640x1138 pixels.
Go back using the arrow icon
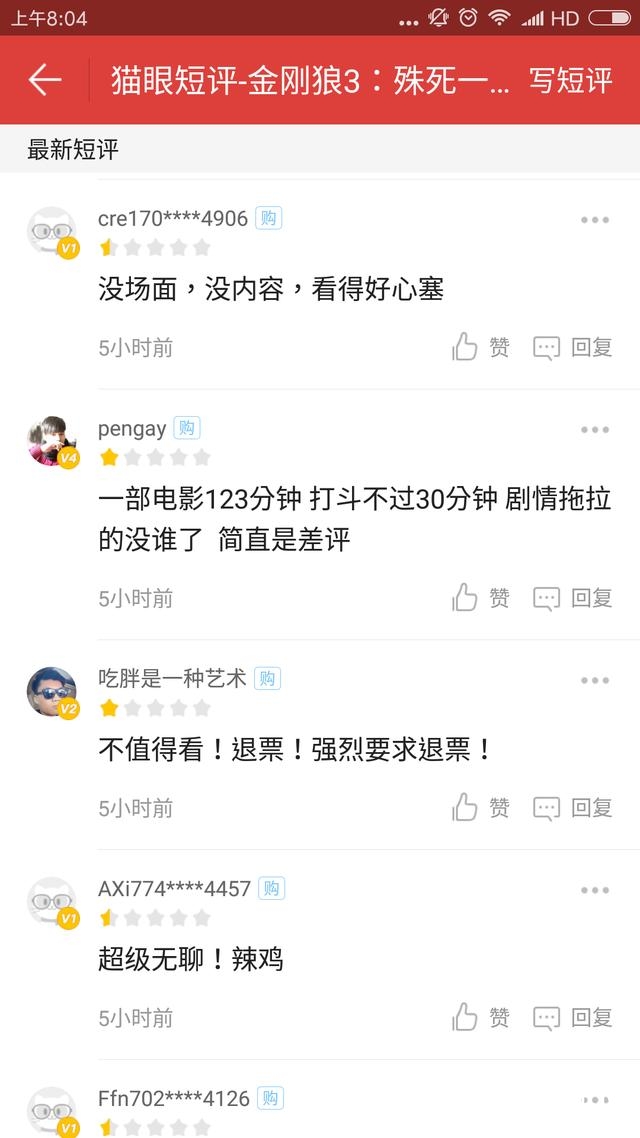pyautogui.click(x=45, y=80)
